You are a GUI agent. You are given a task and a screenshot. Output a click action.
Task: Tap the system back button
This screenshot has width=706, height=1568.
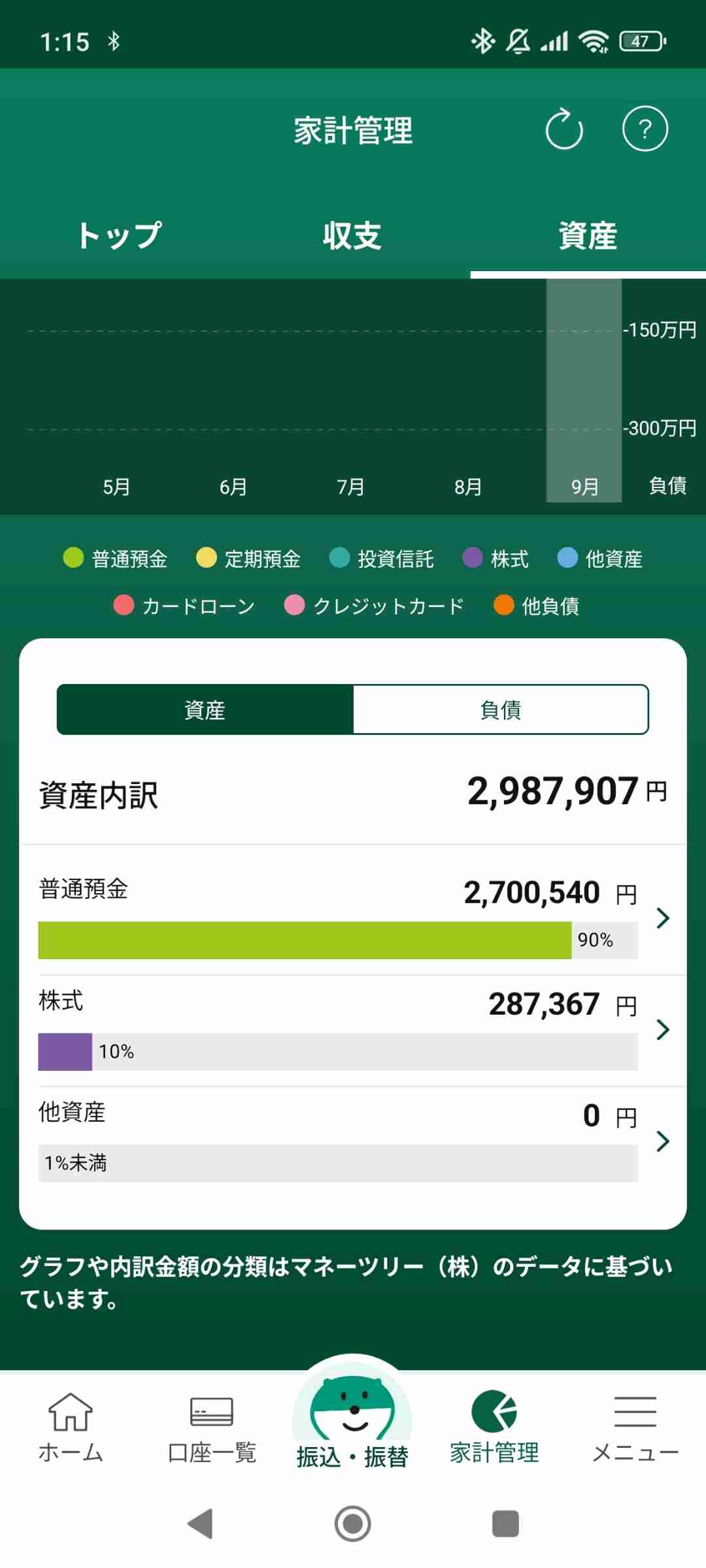tap(200, 1524)
